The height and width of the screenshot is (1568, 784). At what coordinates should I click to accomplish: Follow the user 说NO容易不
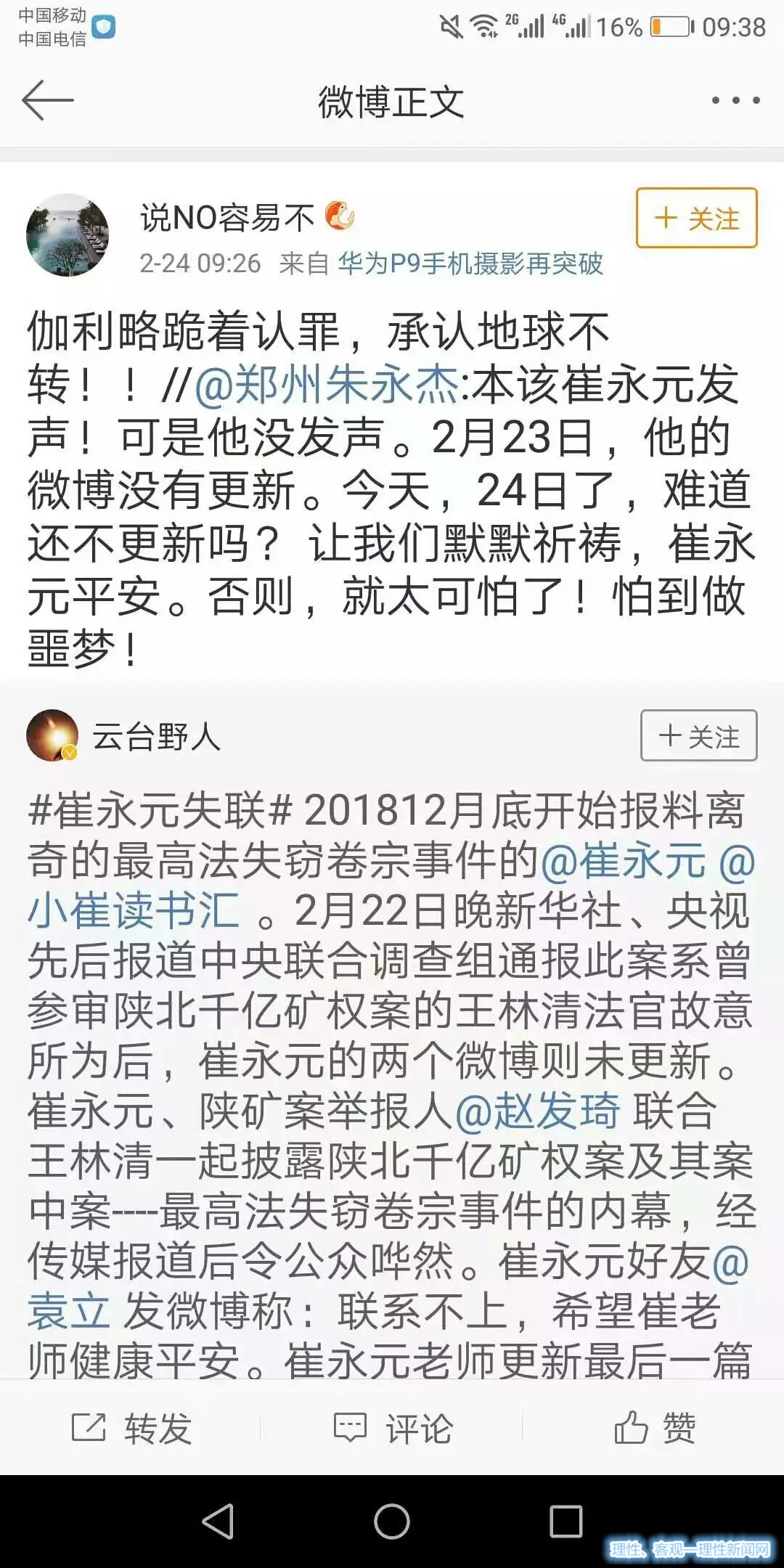[x=696, y=218]
